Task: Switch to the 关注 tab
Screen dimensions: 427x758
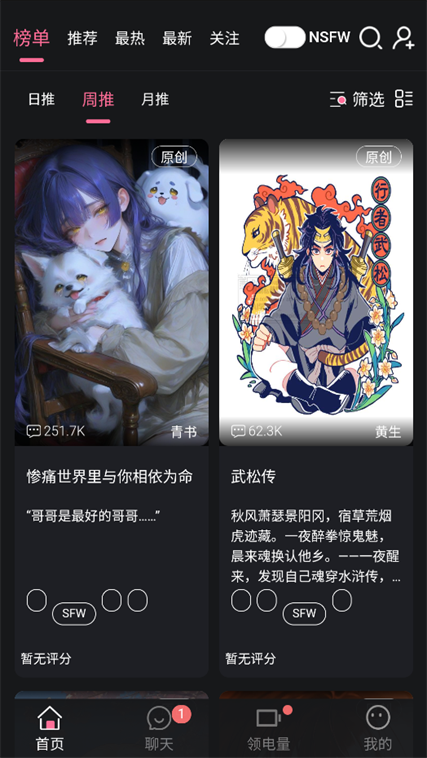Action: coord(224,38)
